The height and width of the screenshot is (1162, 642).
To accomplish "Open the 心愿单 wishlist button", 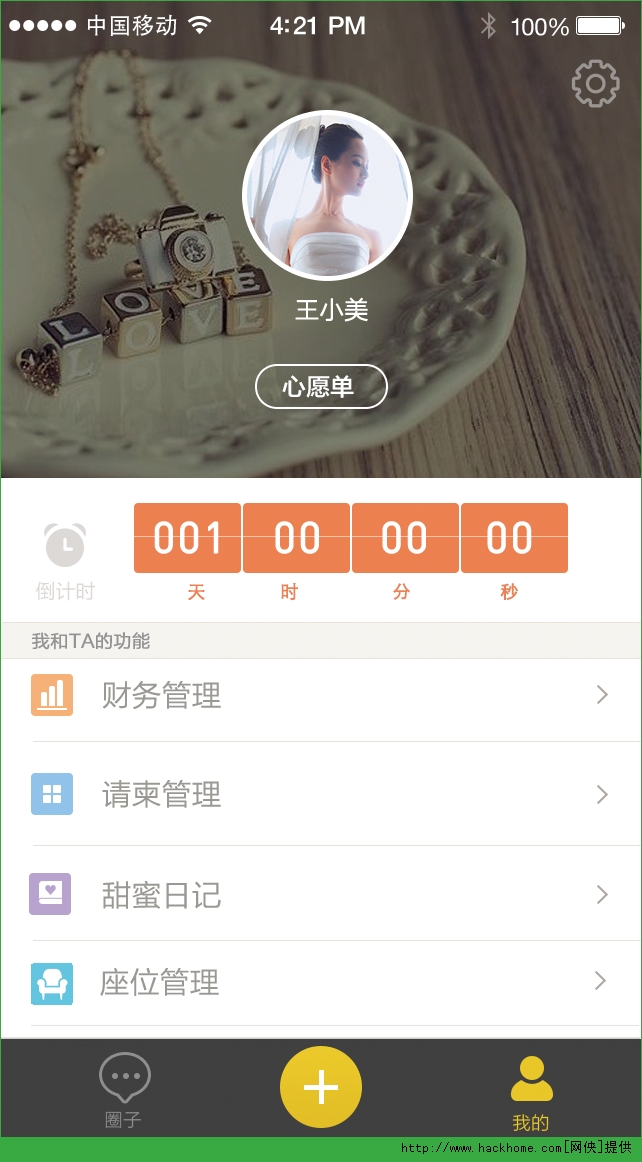I will [x=321, y=387].
